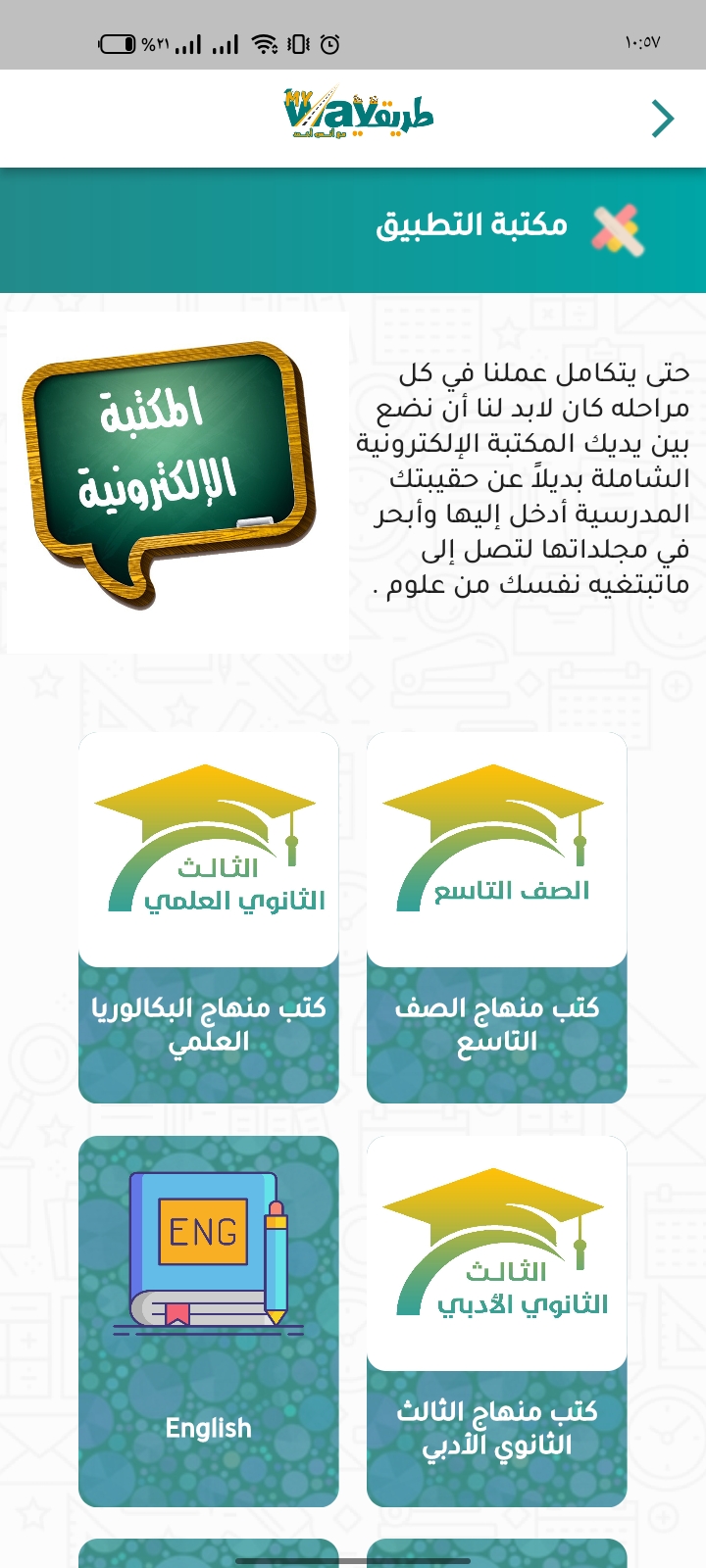The height and width of the screenshot is (1568, 706).
Task: Open third secondary literary curriculum books
Action: tap(496, 1321)
